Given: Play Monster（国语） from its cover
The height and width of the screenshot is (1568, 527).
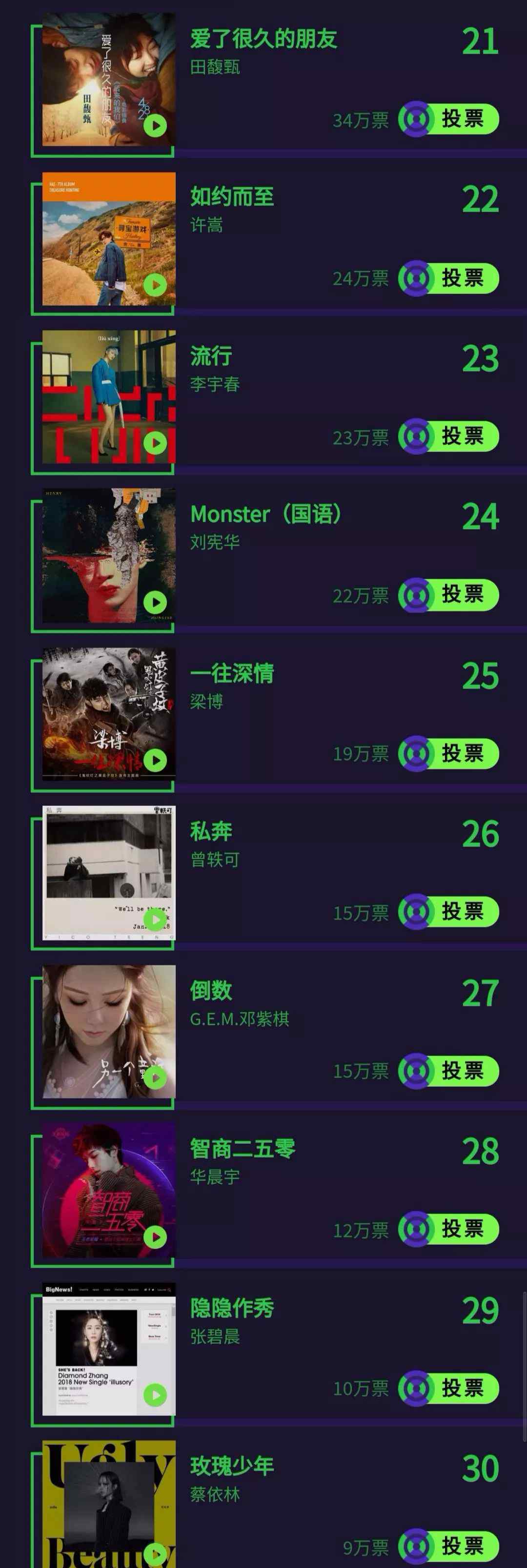Looking at the screenshot, I should coord(155,602).
